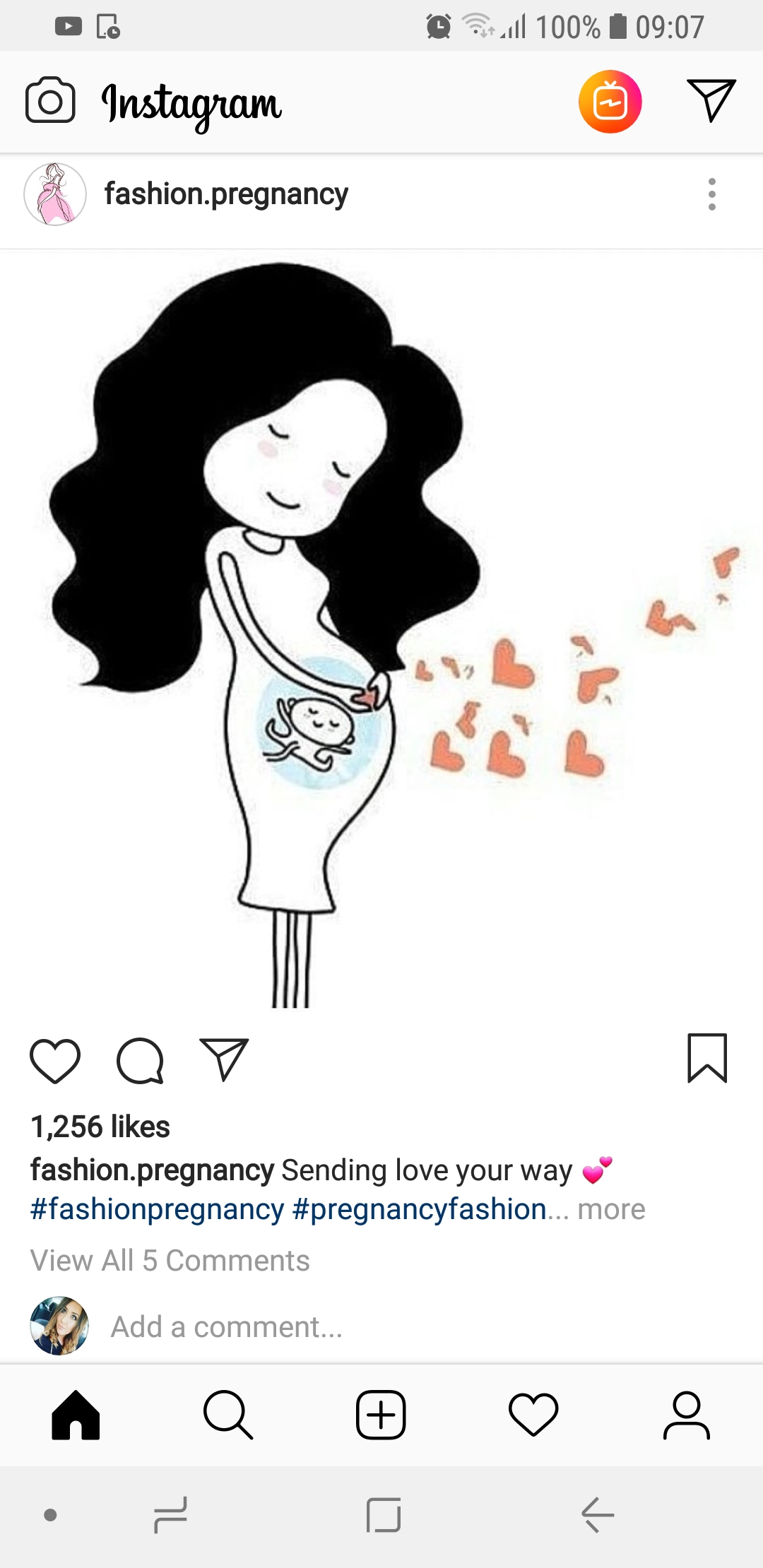
Task: Tap the Add a comment field
Action: [226, 1327]
